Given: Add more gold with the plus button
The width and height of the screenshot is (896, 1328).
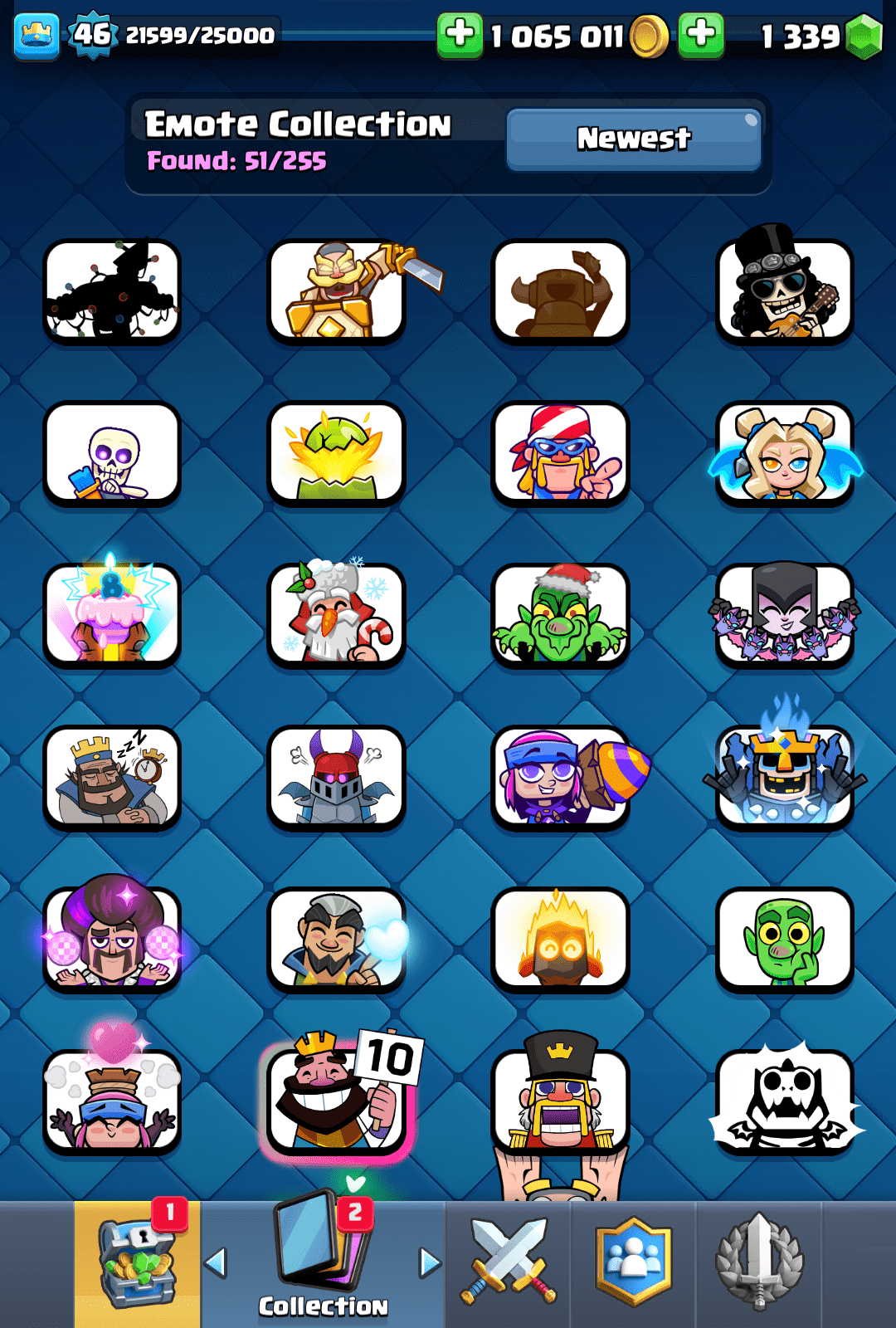Looking at the screenshot, I should click(460, 35).
